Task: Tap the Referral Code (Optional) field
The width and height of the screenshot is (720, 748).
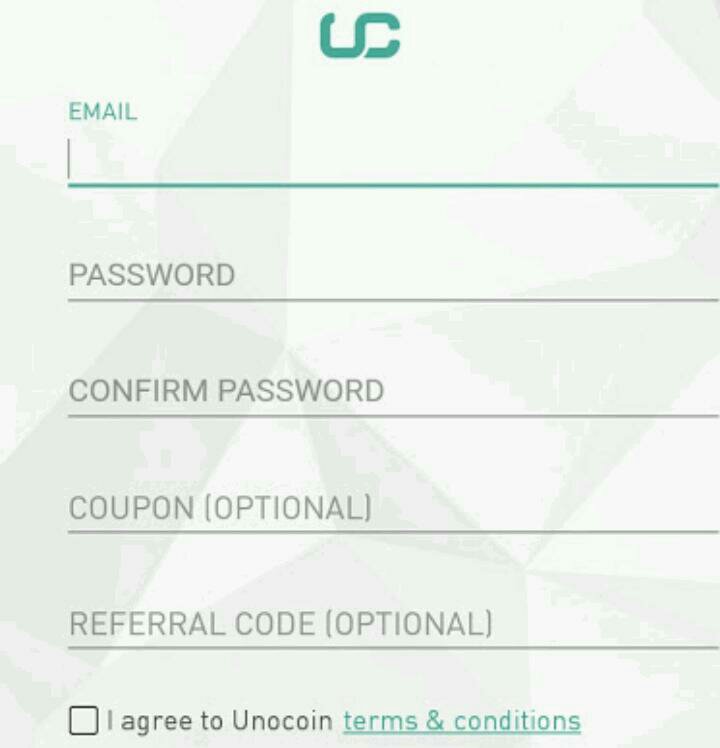Action: tap(392, 624)
